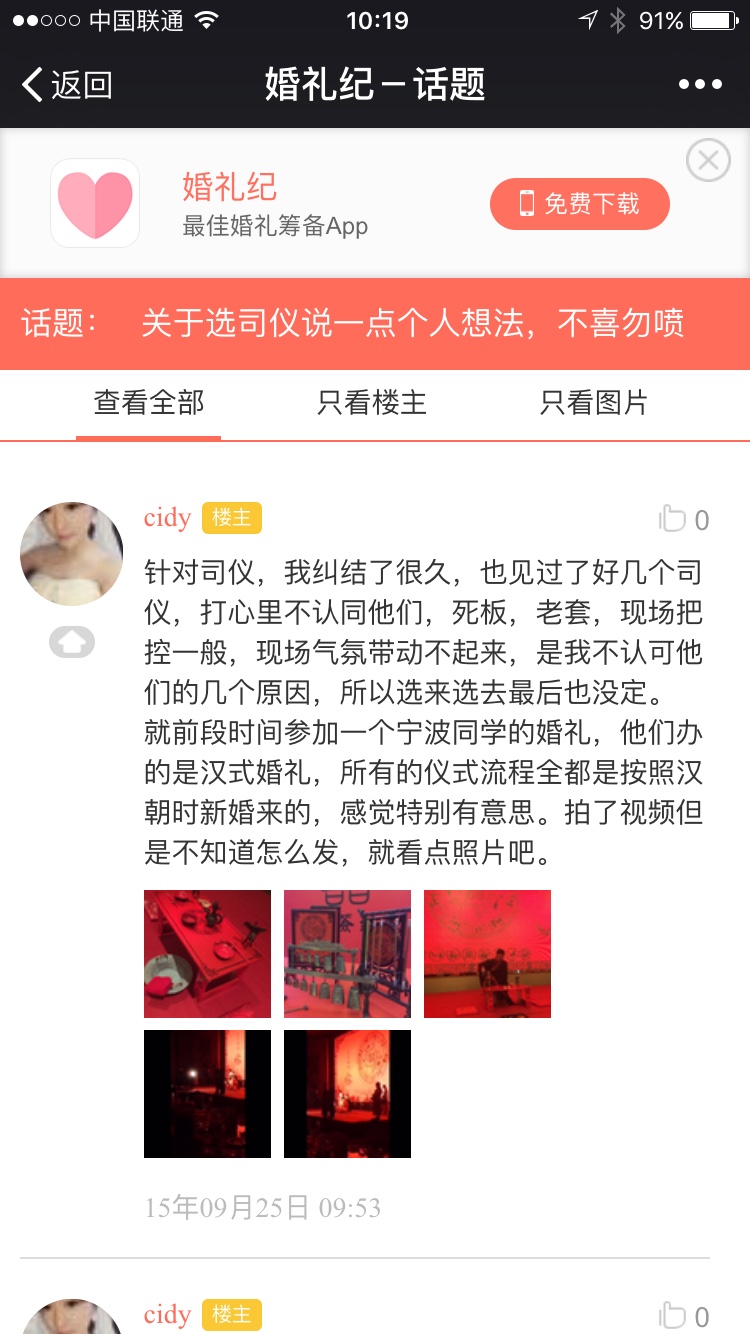The width and height of the screenshot is (750, 1334).
Task: Open the fourth dark ceremony photo
Action: point(207,1093)
